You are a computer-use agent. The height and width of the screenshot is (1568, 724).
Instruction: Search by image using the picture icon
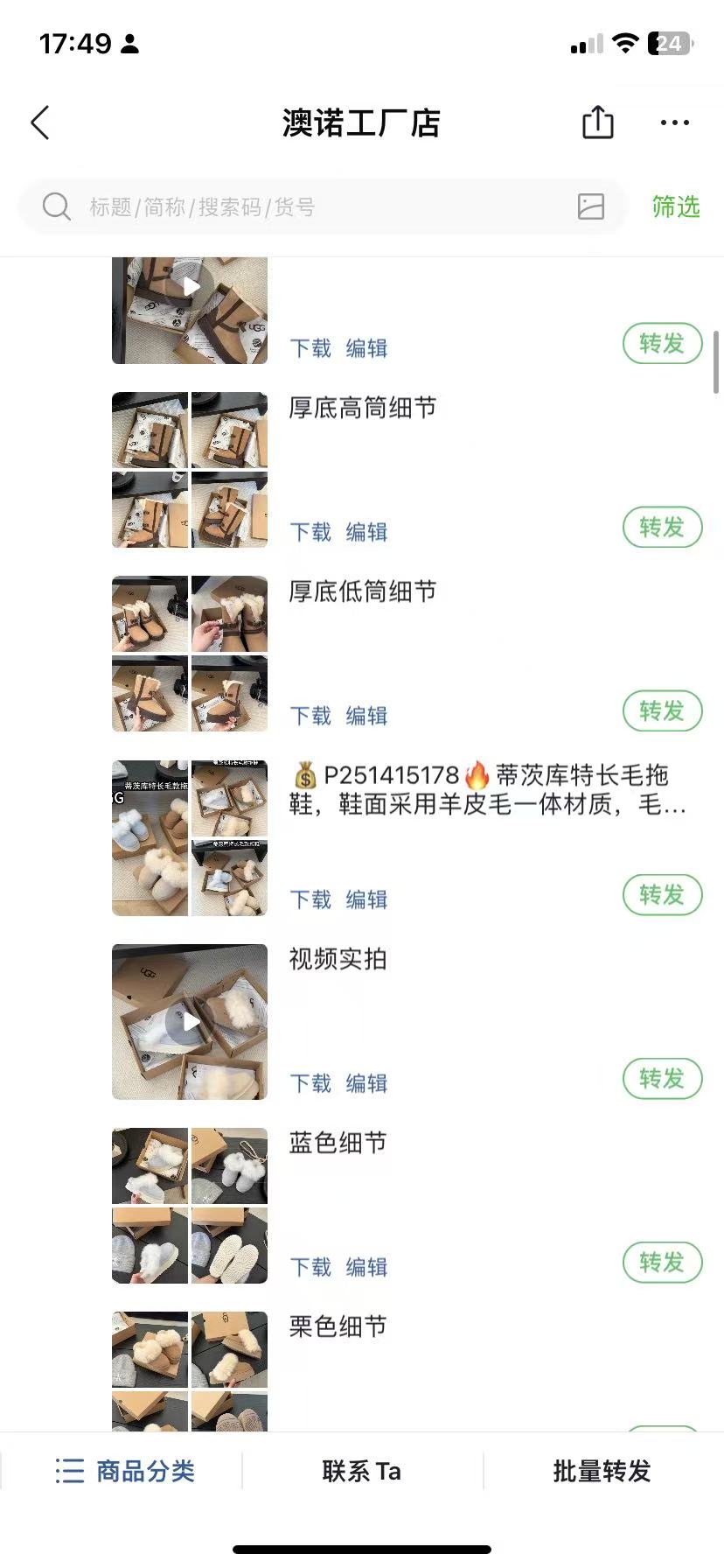(591, 206)
